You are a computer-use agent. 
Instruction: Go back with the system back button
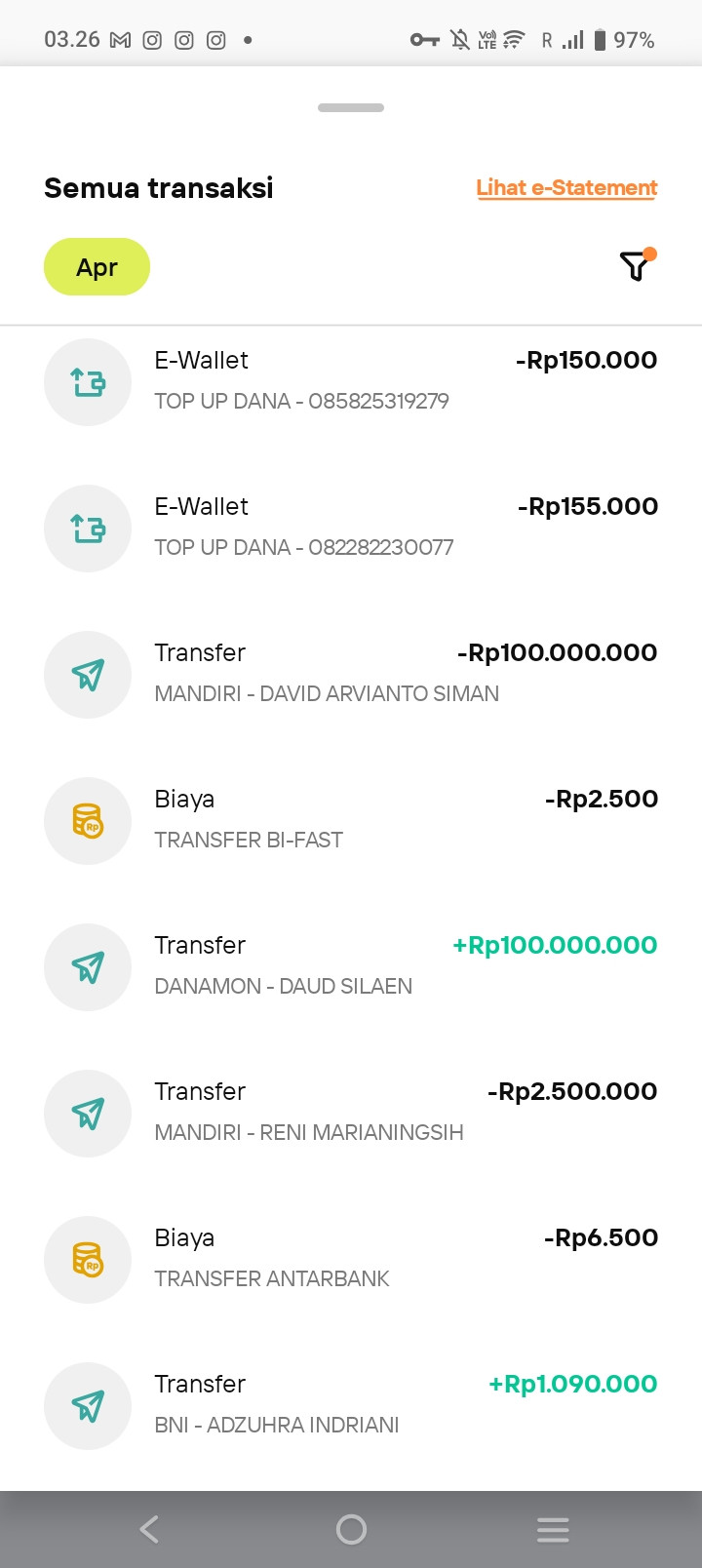pos(149,1529)
